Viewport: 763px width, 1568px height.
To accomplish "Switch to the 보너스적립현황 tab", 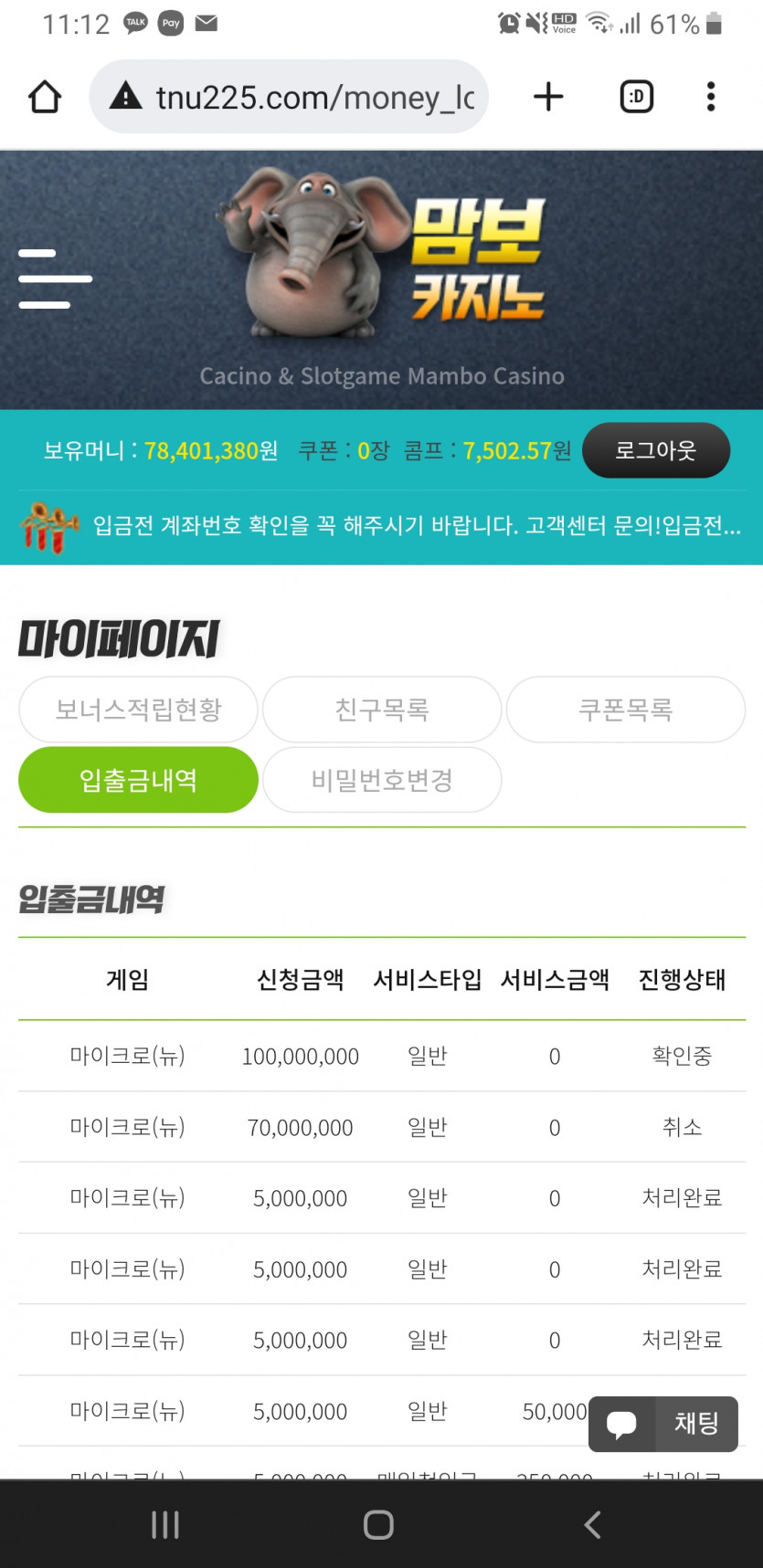I will click(138, 710).
